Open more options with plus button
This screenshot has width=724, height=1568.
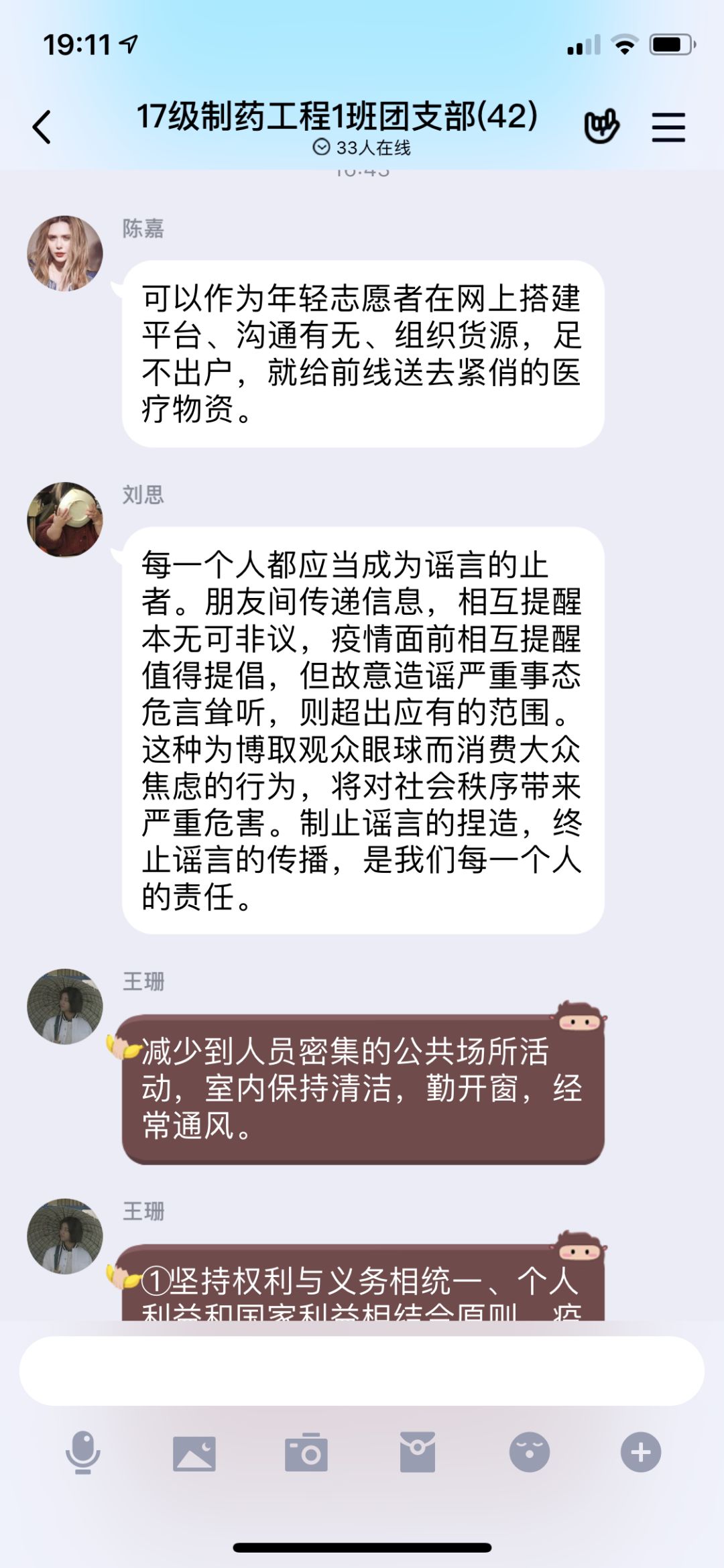coord(641,1452)
